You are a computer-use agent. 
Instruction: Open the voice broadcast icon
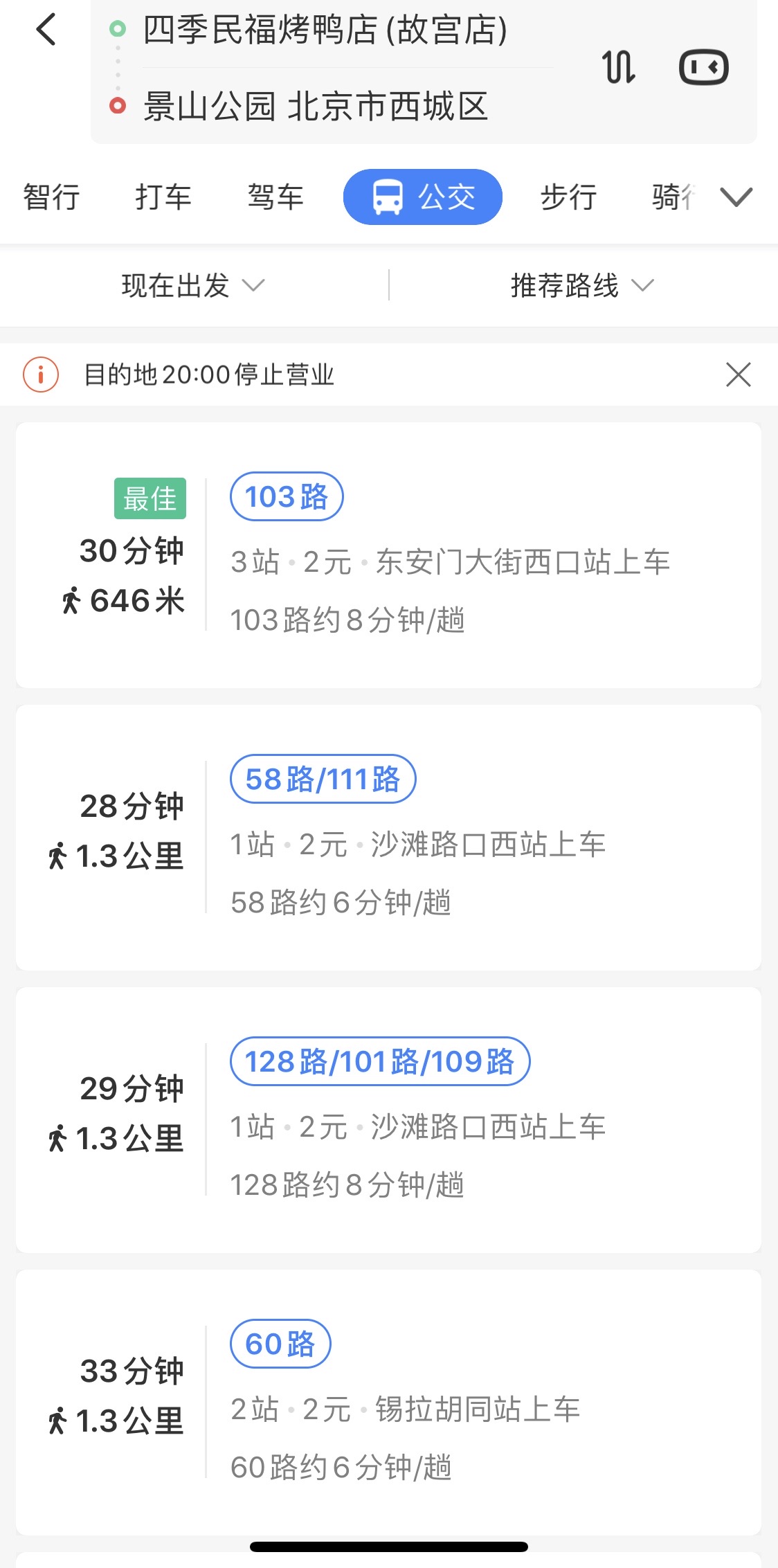point(703,68)
